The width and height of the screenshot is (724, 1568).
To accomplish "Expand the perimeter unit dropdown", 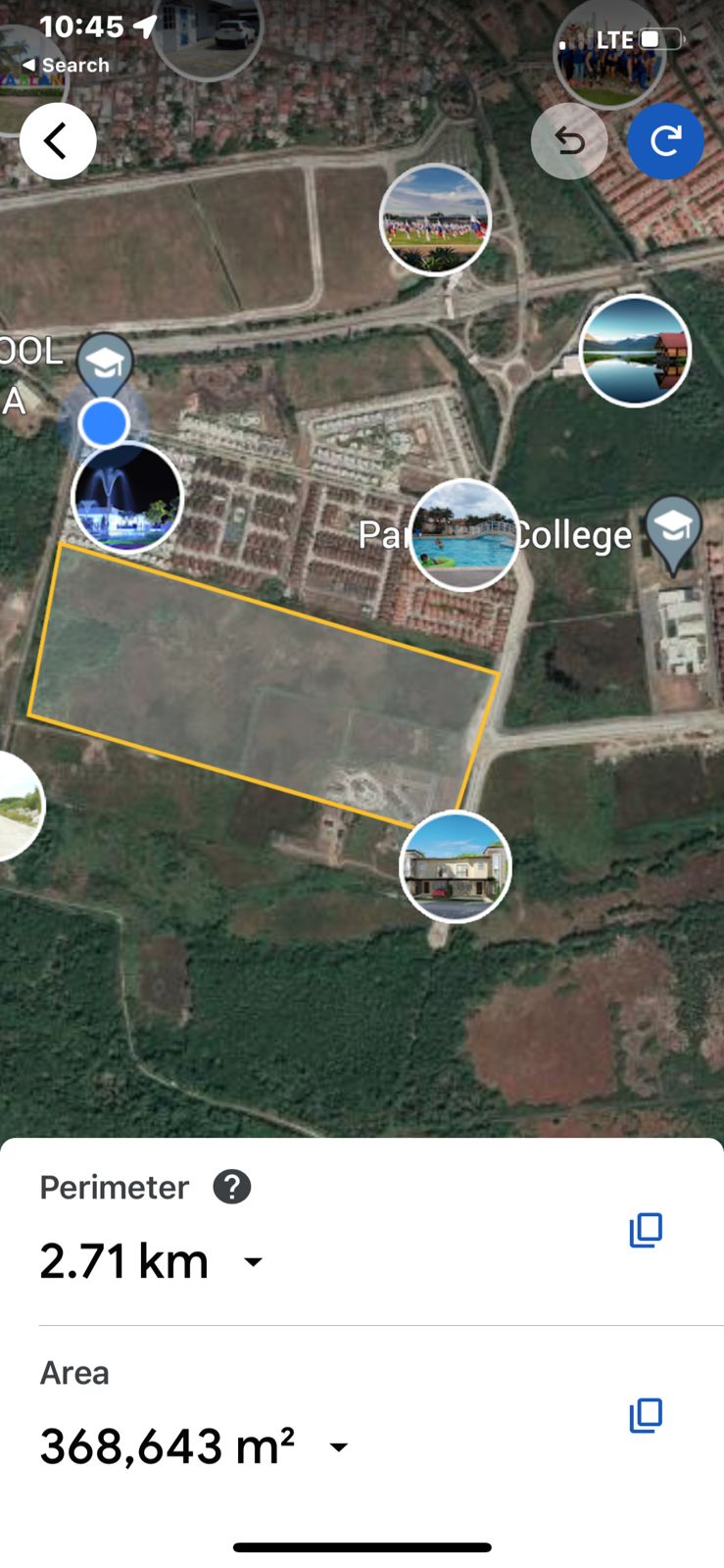I will click(253, 1262).
